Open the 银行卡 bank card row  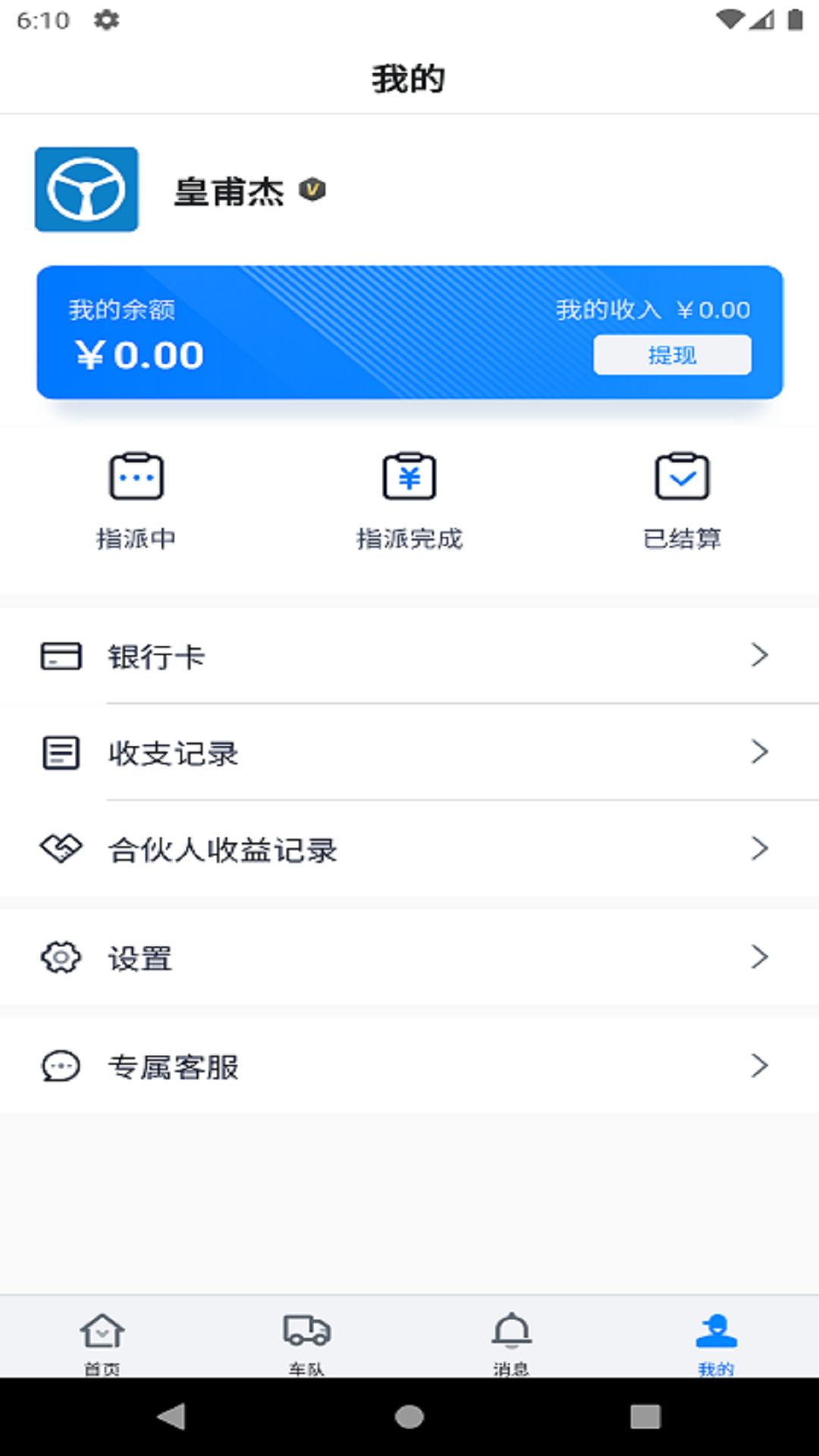click(x=409, y=656)
